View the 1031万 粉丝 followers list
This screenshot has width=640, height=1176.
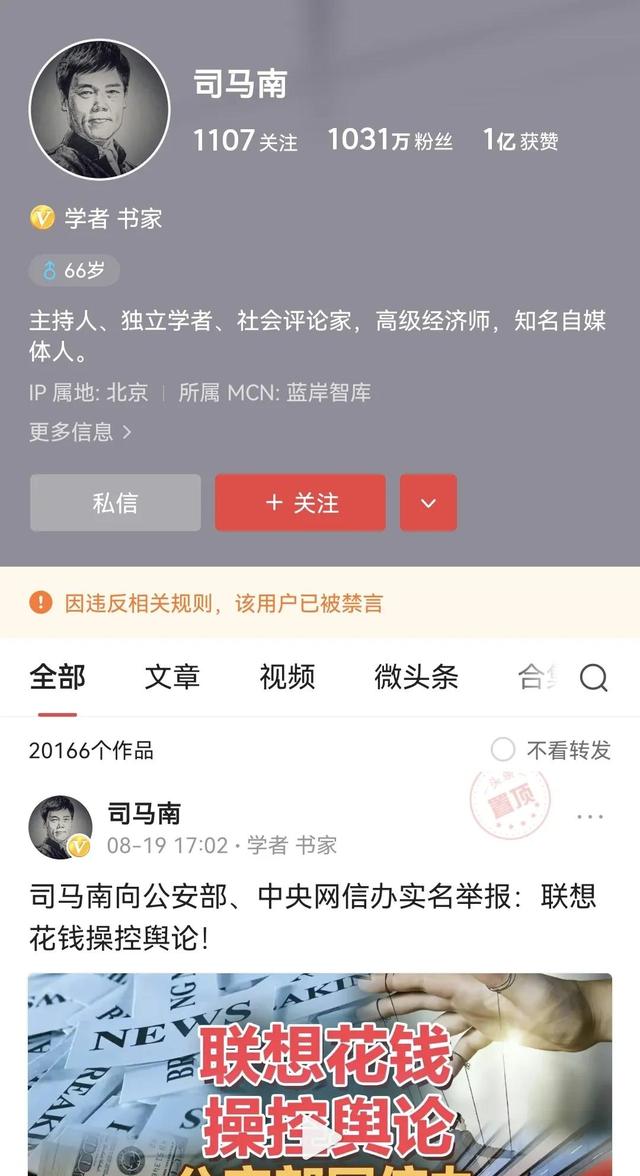click(390, 141)
